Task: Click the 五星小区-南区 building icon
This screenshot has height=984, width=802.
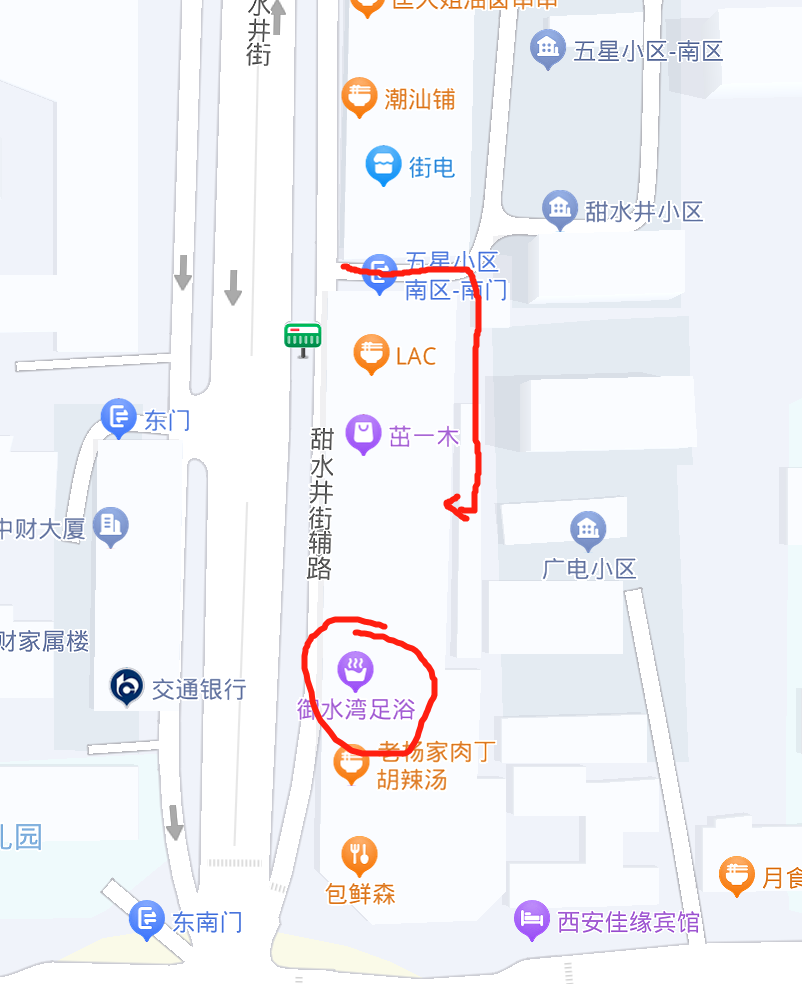Action: tap(546, 48)
